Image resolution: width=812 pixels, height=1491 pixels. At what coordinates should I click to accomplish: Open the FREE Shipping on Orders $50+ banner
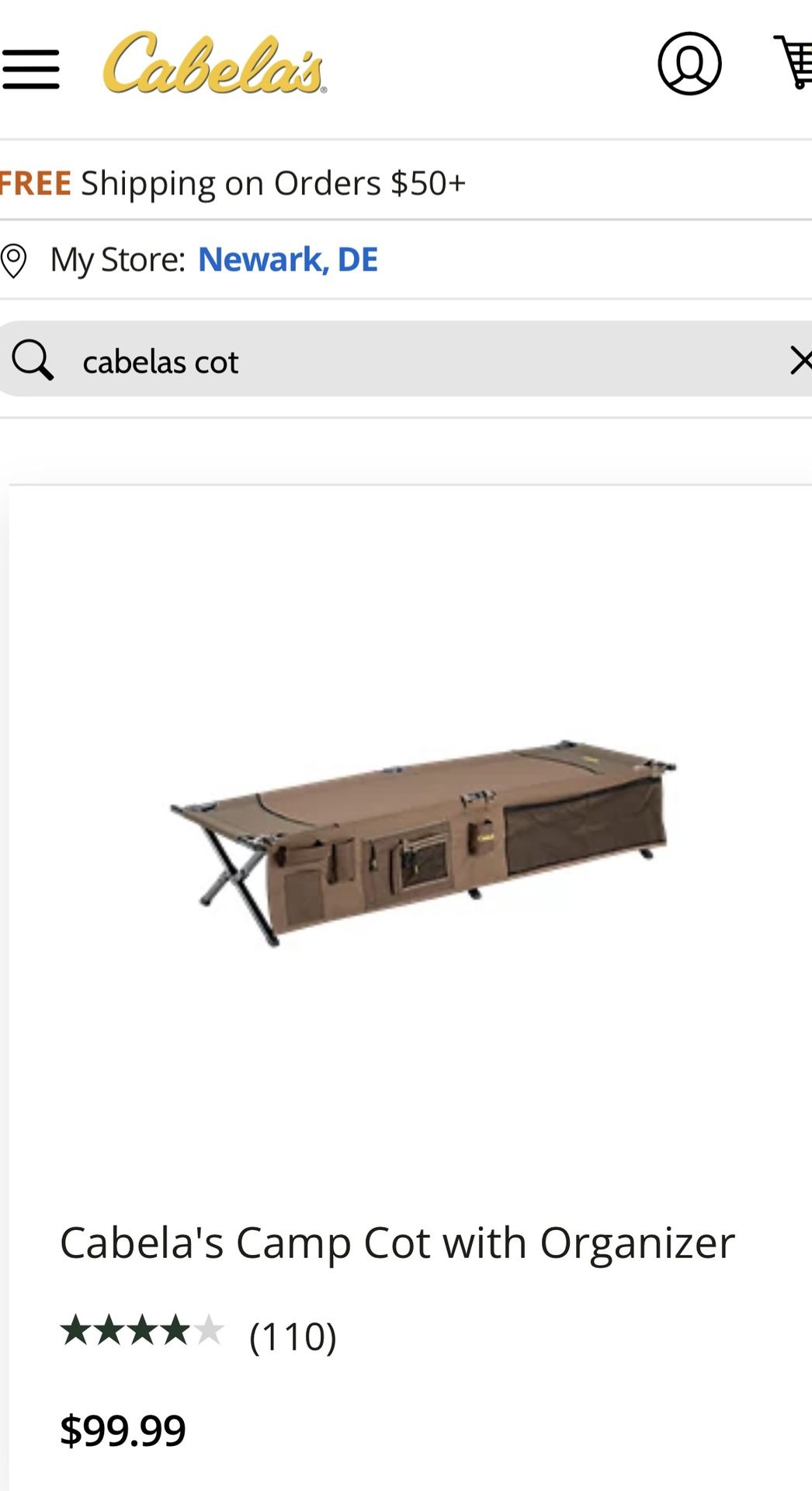(x=233, y=182)
